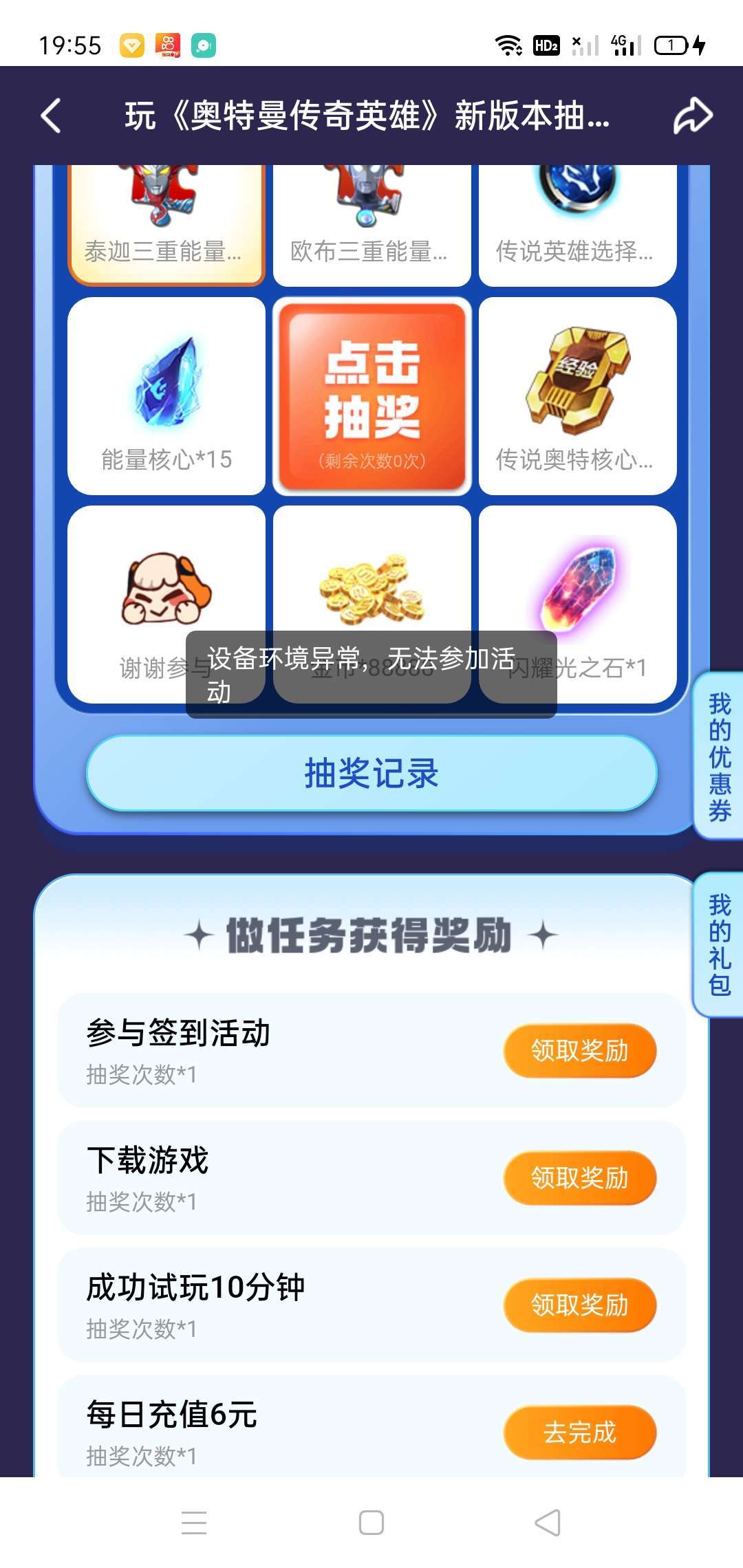This screenshot has width=743, height=1568.
Task: Open the 我的礼包 side tab
Action: click(719, 944)
